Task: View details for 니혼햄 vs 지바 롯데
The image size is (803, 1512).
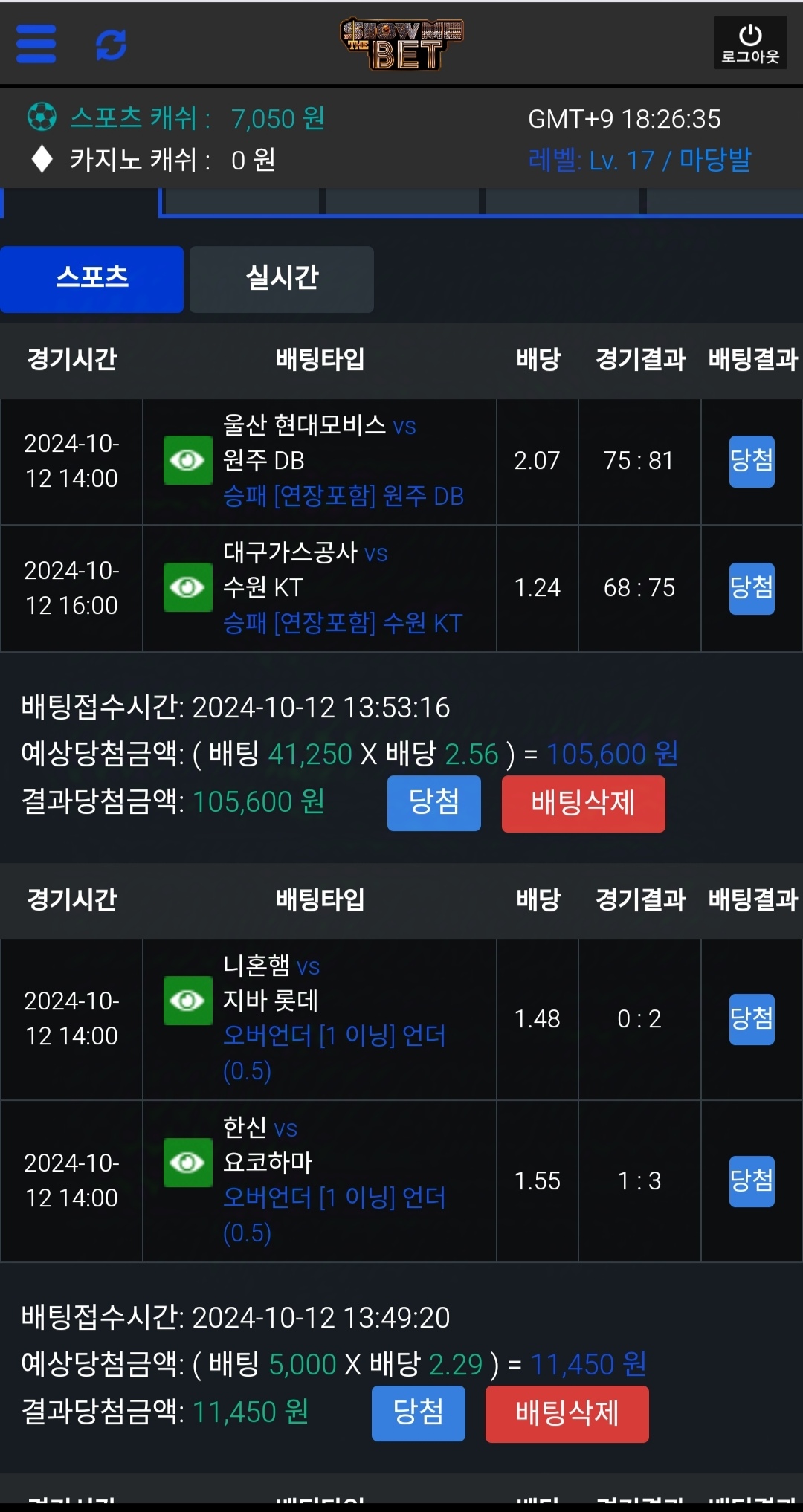Action: click(187, 1001)
